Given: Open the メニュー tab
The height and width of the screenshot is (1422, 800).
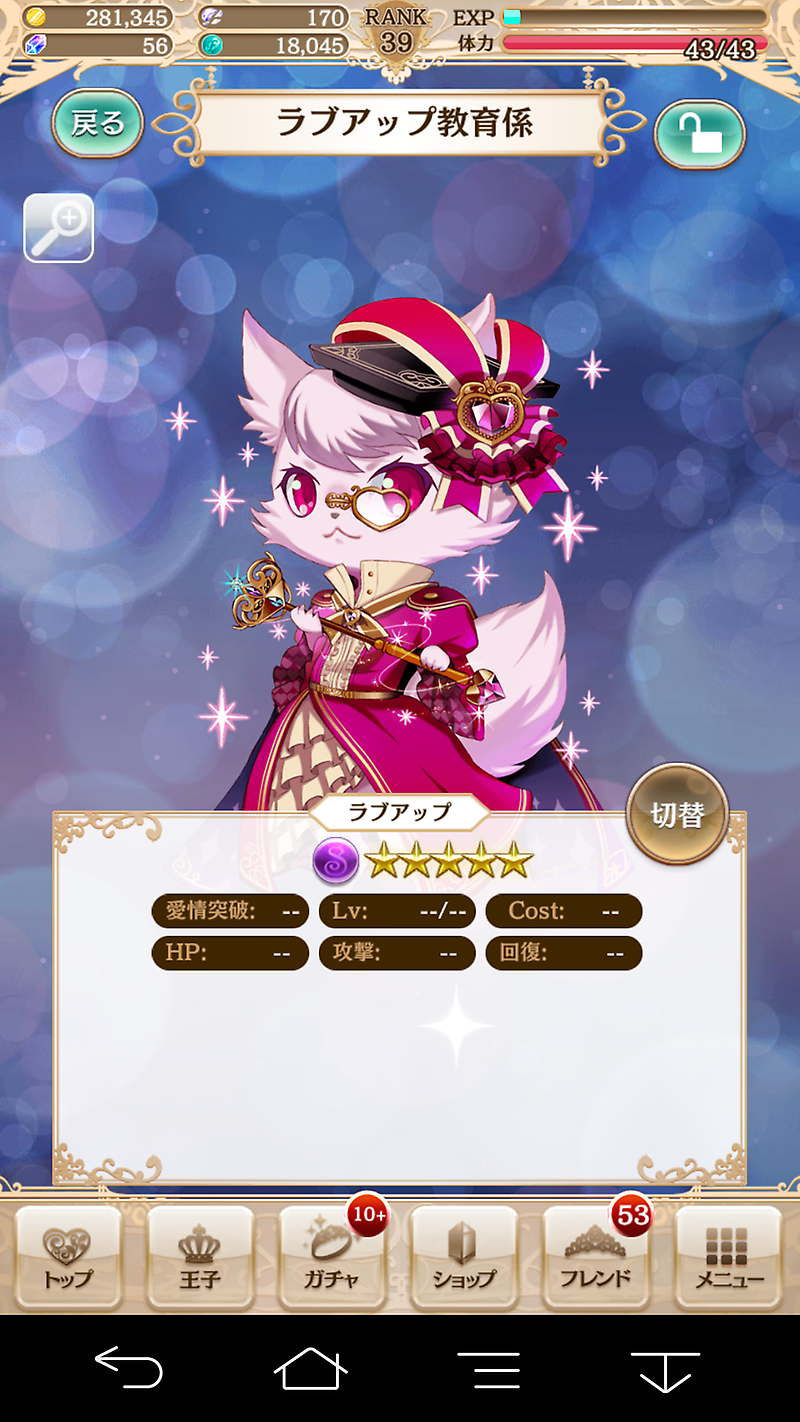Looking at the screenshot, I should (729, 1258).
